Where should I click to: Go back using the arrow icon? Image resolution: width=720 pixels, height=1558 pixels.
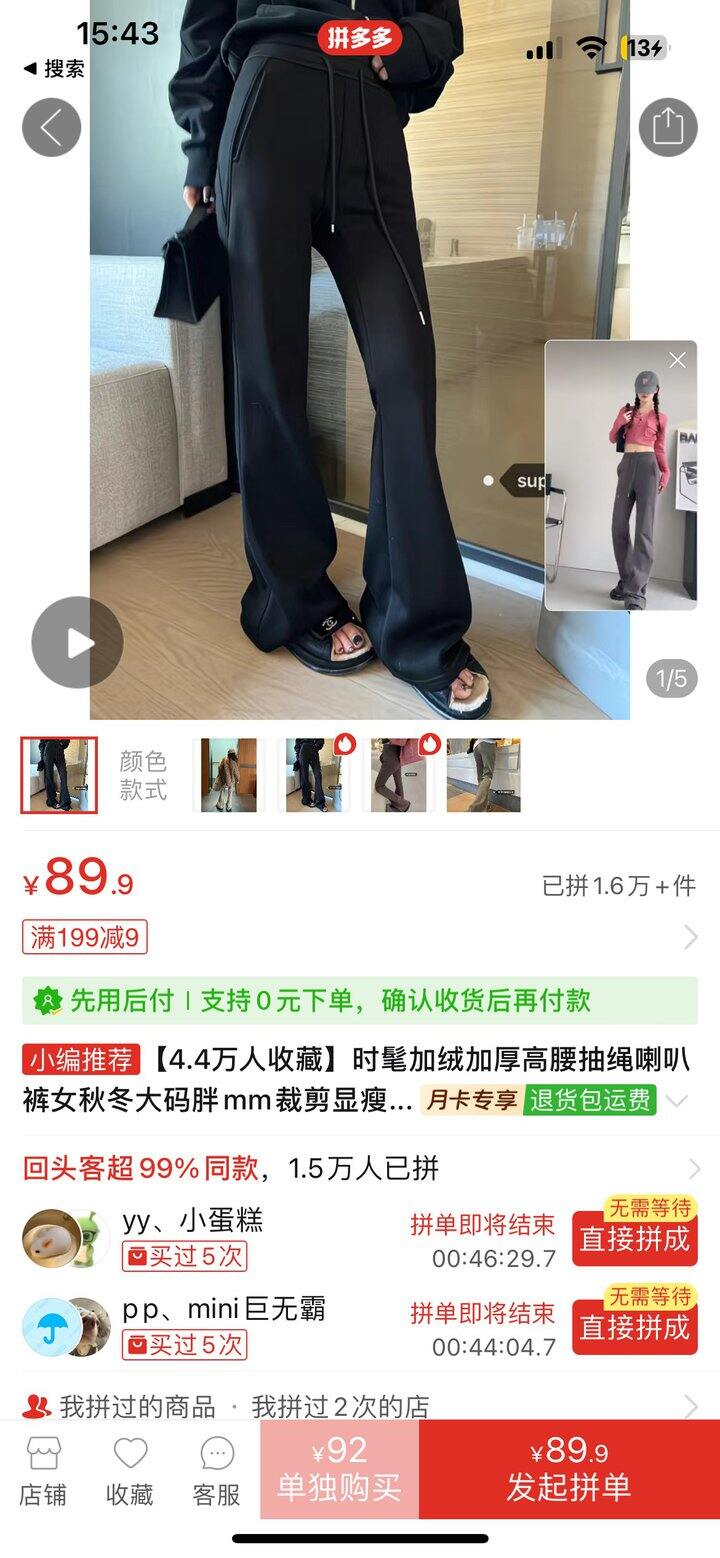51,127
